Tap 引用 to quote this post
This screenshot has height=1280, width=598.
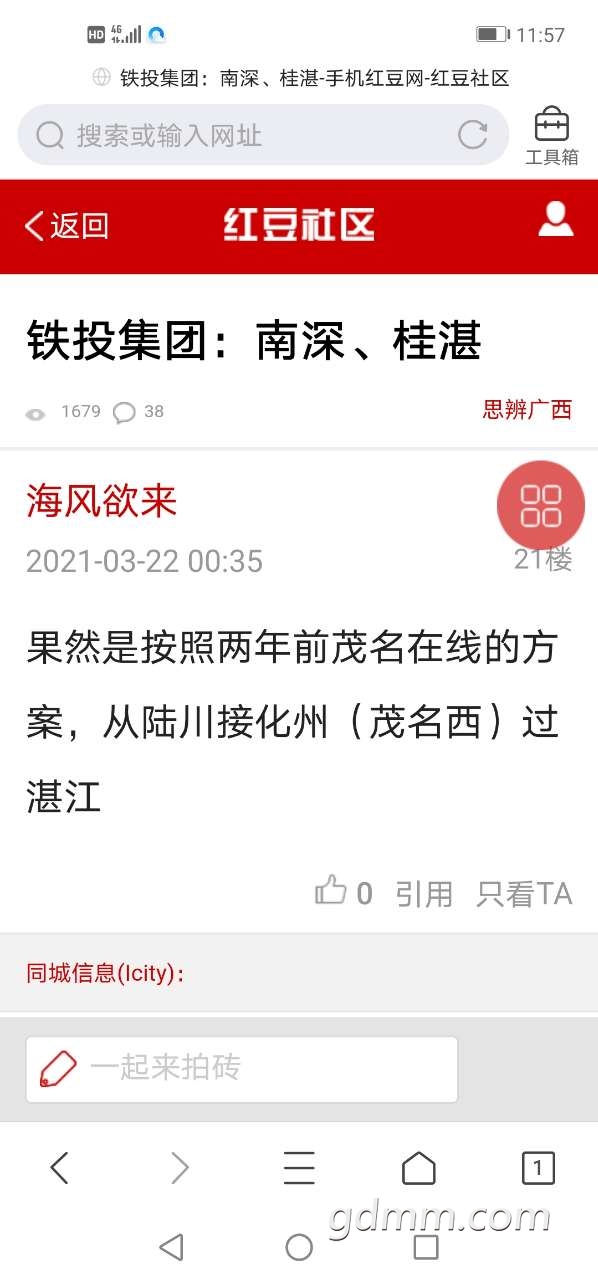[424, 893]
